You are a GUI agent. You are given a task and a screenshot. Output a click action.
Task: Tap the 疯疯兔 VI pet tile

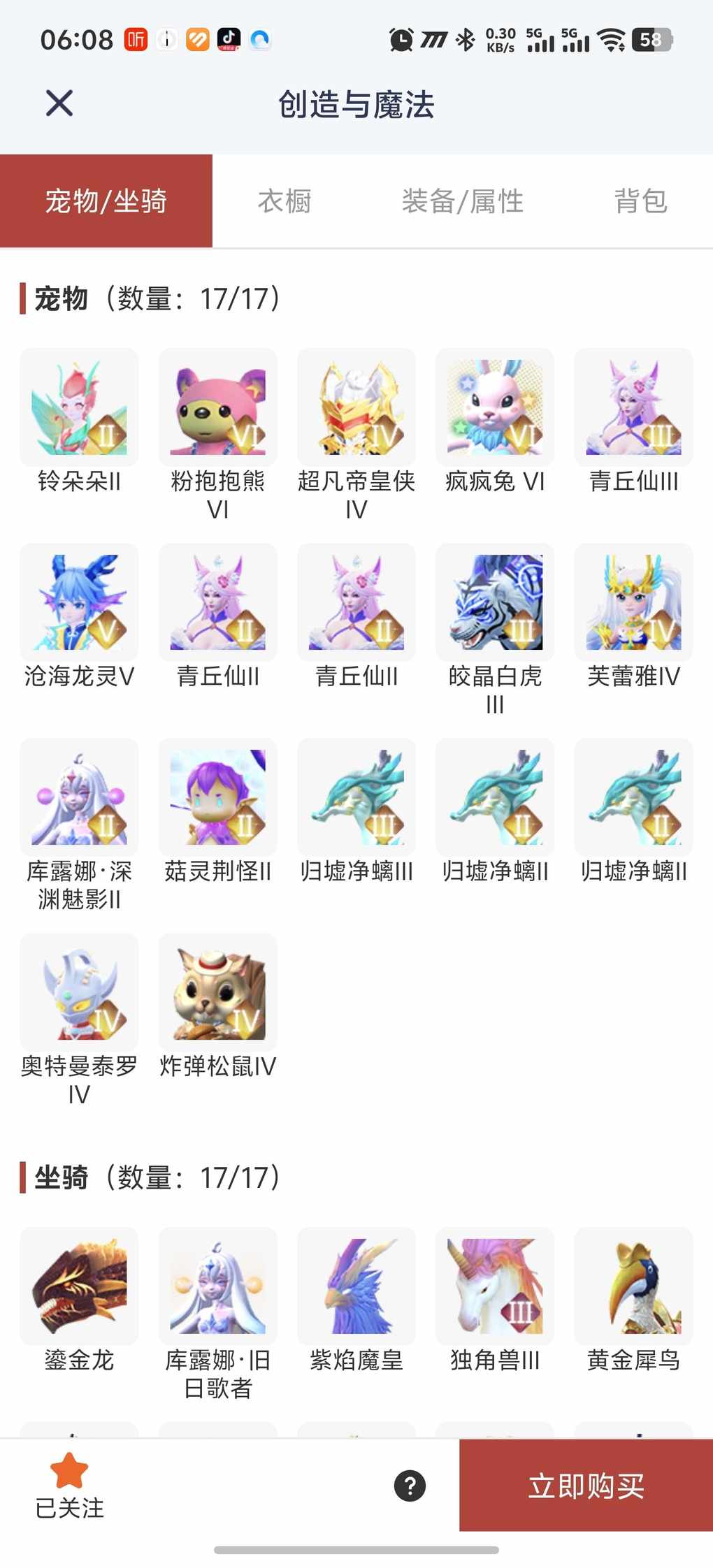pyautogui.click(x=494, y=408)
